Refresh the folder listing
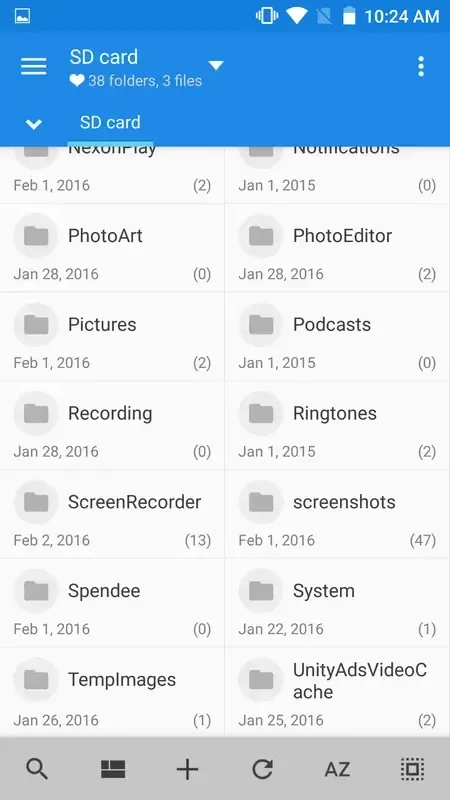The width and height of the screenshot is (450, 800). click(x=262, y=769)
